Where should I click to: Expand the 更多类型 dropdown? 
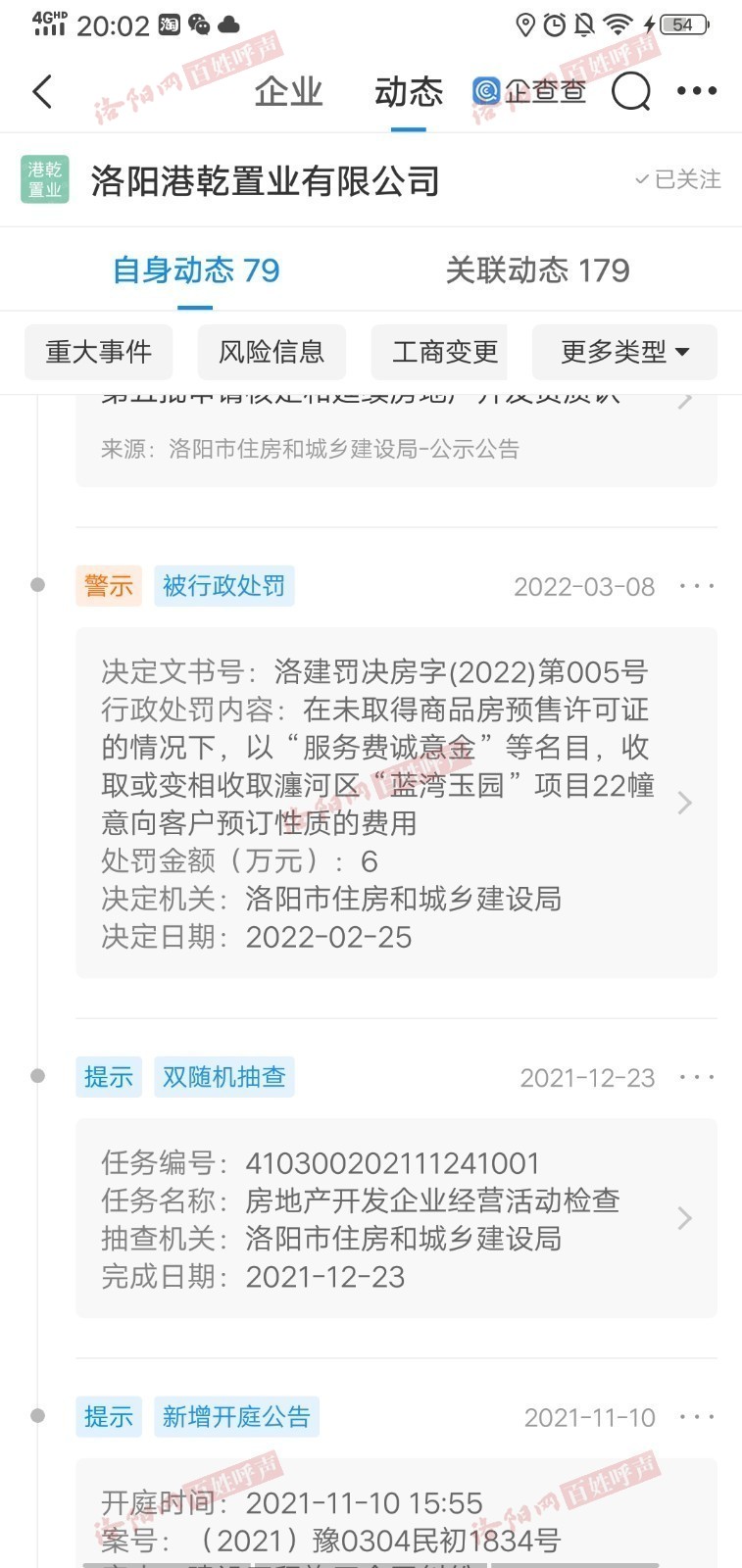tap(624, 352)
